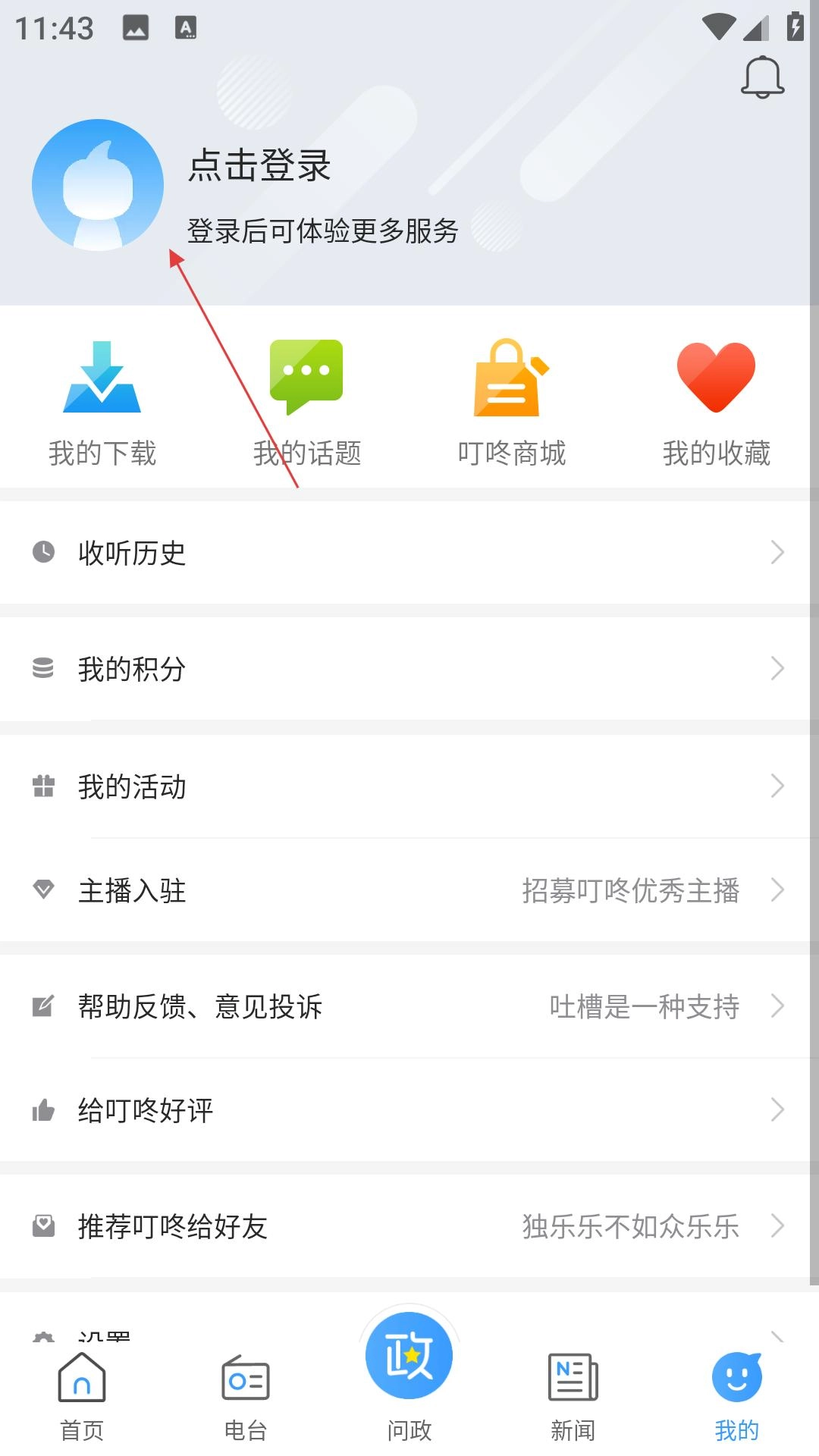The height and width of the screenshot is (1456, 819).
Task: Select 主播入驻 row
Action: pyautogui.click(x=409, y=890)
